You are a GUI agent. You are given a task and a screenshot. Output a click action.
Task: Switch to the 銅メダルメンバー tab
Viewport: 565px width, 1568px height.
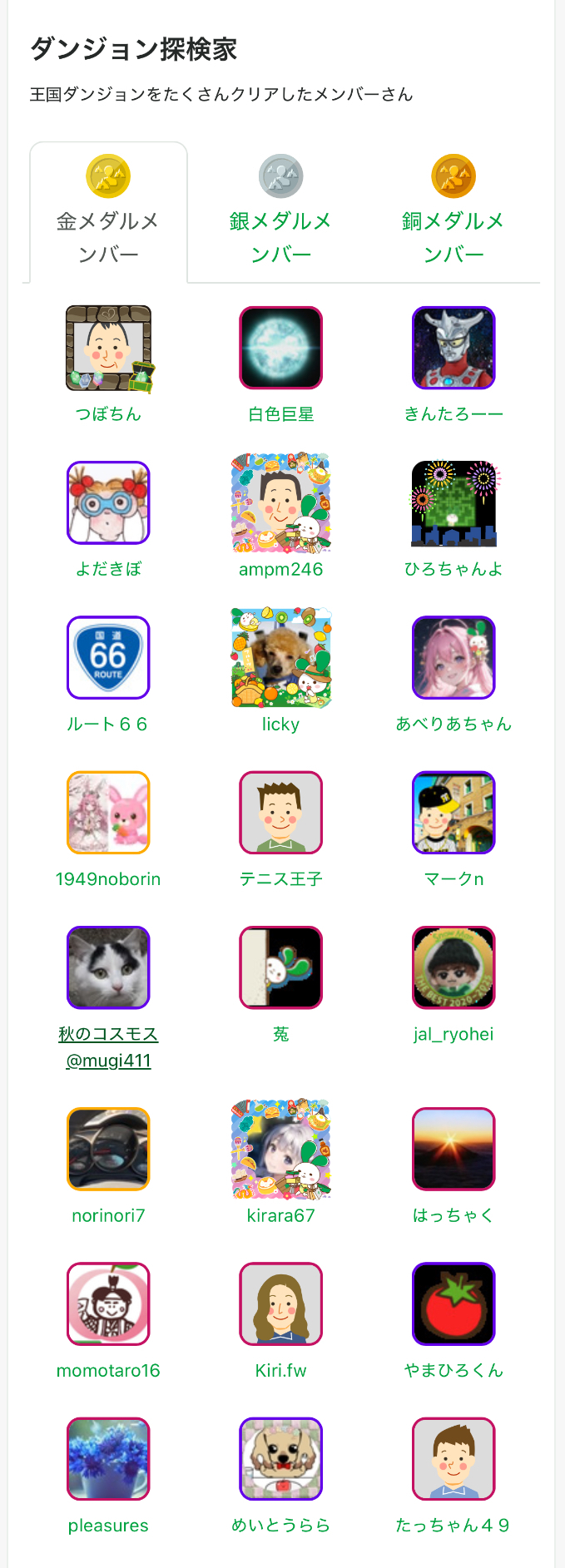[x=453, y=213]
